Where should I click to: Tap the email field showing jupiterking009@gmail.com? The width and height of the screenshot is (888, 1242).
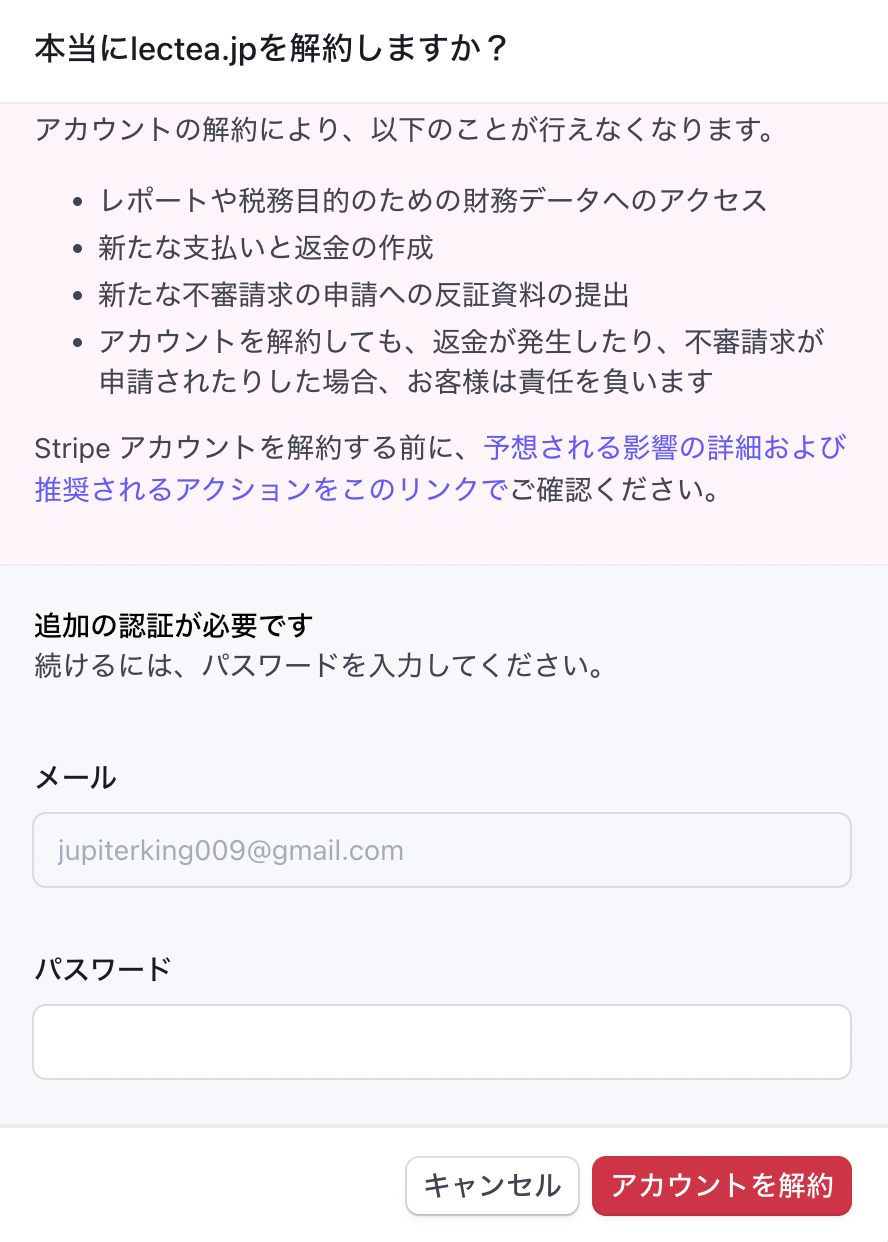pos(441,850)
